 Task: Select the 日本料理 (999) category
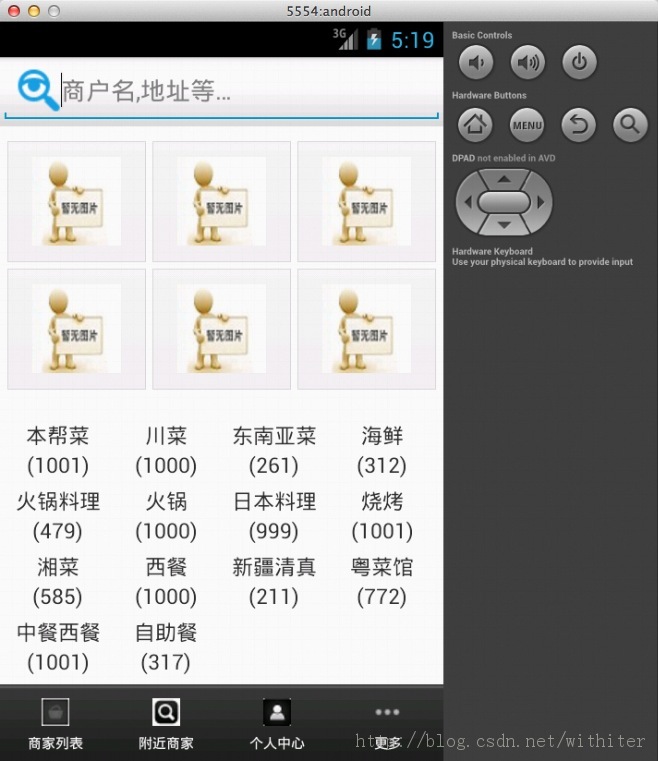(274, 515)
